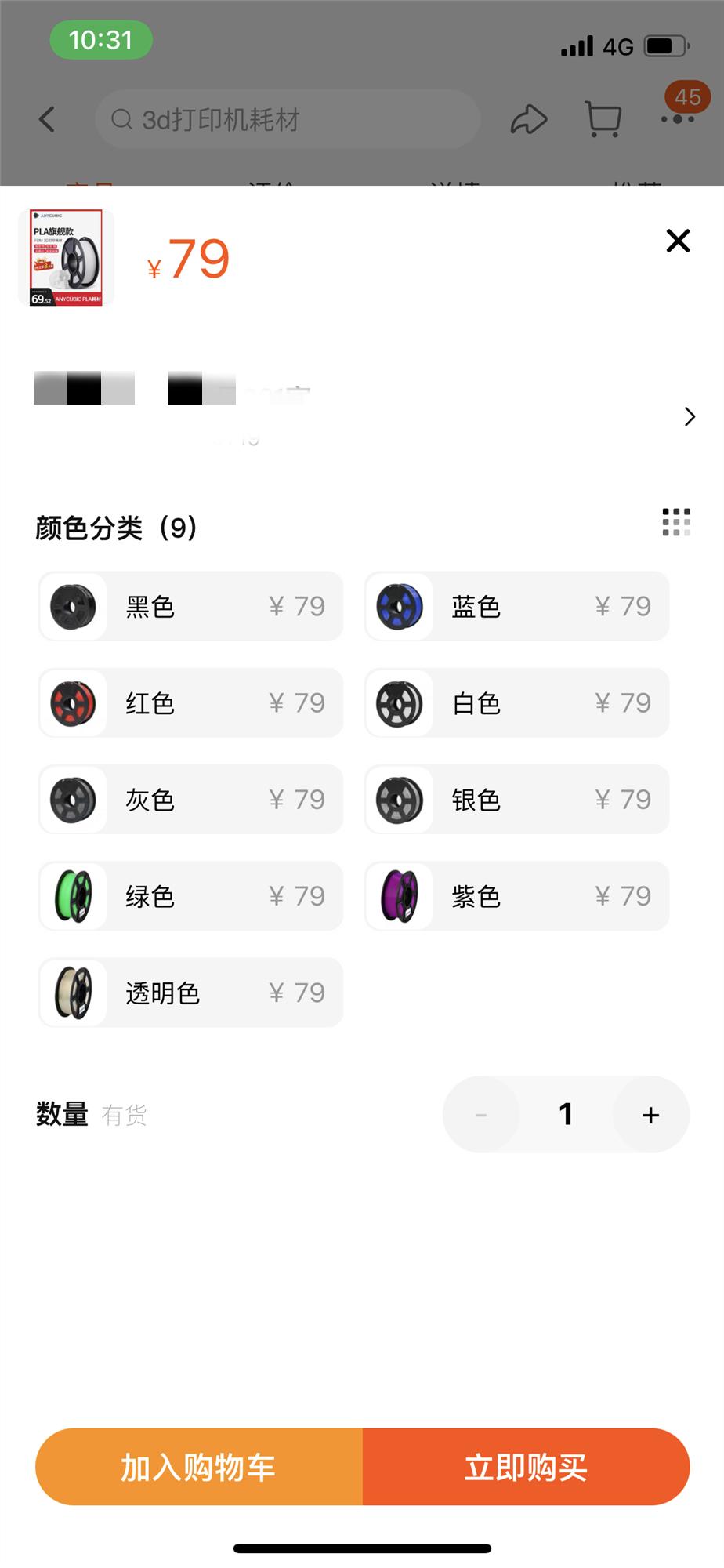
Task: Expand the seller info via right chevron
Action: (689, 417)
